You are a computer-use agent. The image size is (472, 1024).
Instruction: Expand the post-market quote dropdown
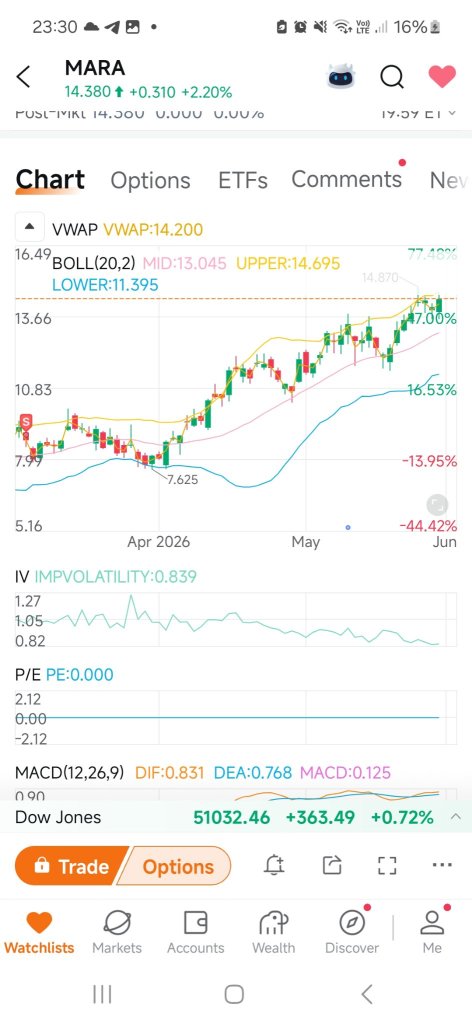(x=452, y=114)
